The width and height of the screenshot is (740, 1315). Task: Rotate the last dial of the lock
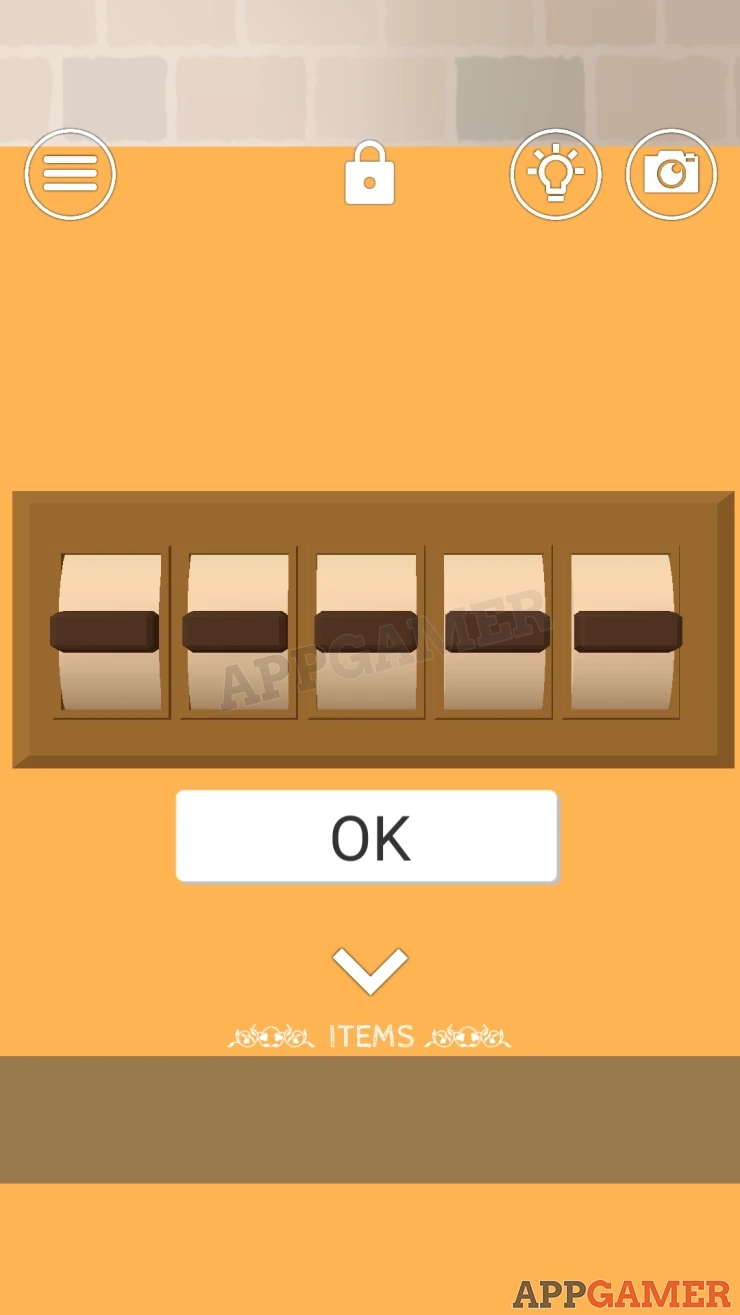(x=622, y=632)
